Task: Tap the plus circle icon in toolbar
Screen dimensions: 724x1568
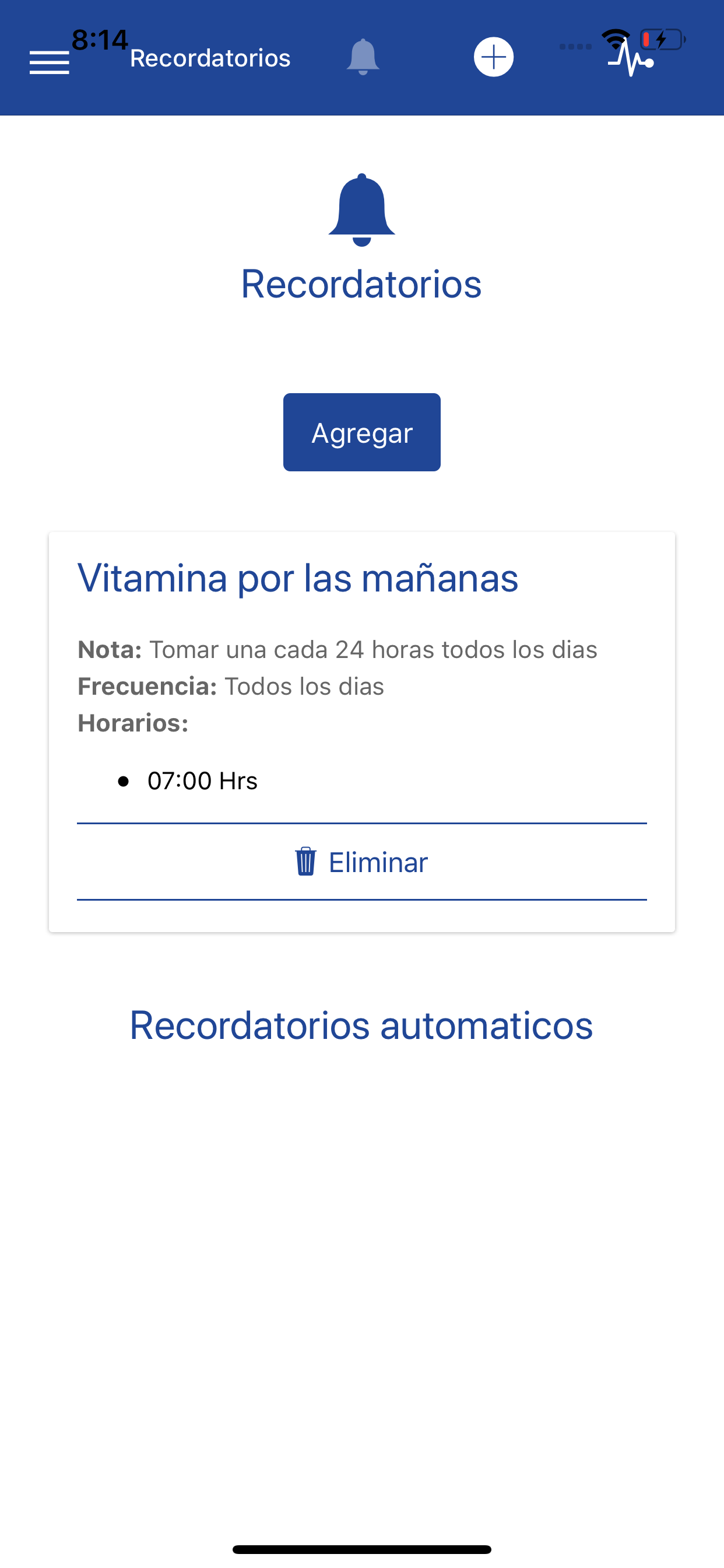Action: click(493, 57)
